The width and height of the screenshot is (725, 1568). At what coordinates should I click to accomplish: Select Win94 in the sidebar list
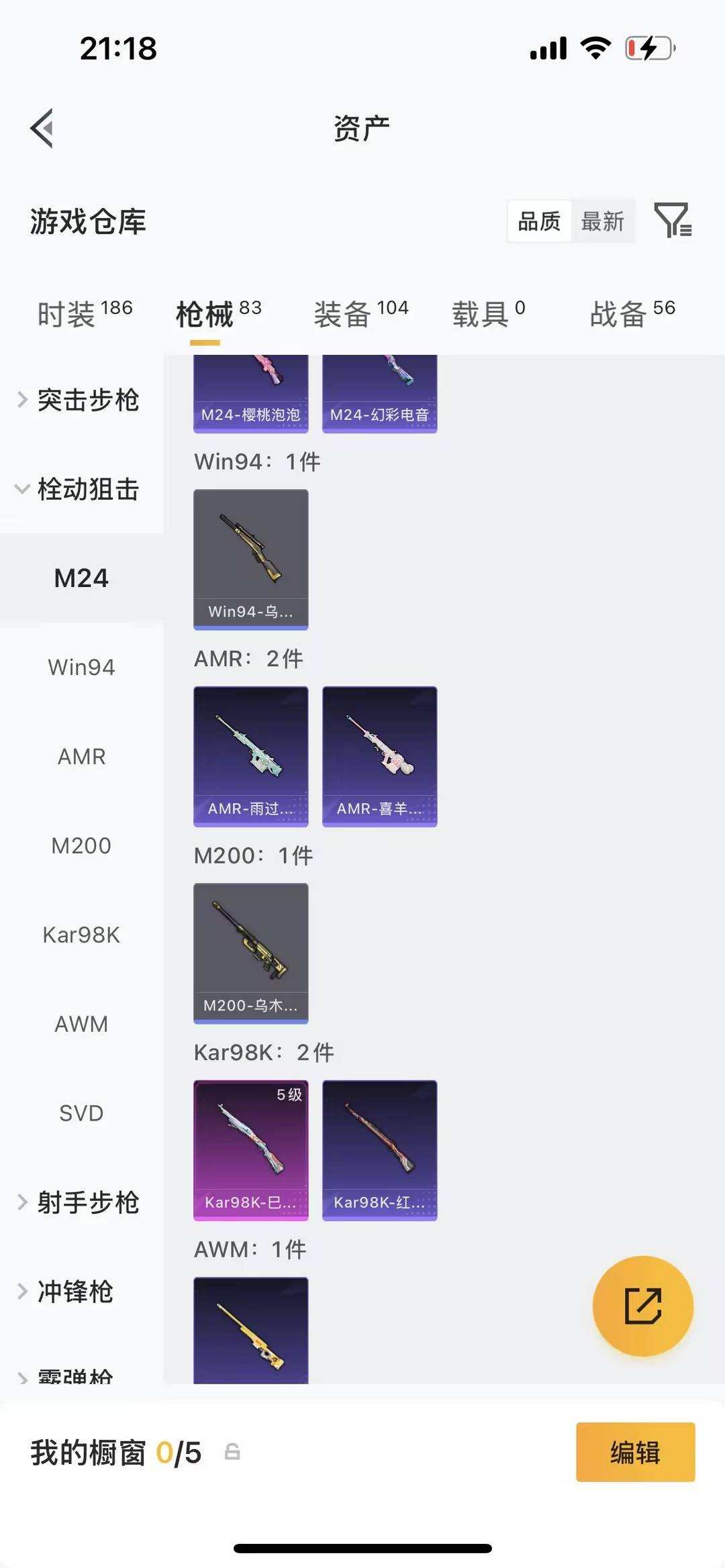[82, 667]
